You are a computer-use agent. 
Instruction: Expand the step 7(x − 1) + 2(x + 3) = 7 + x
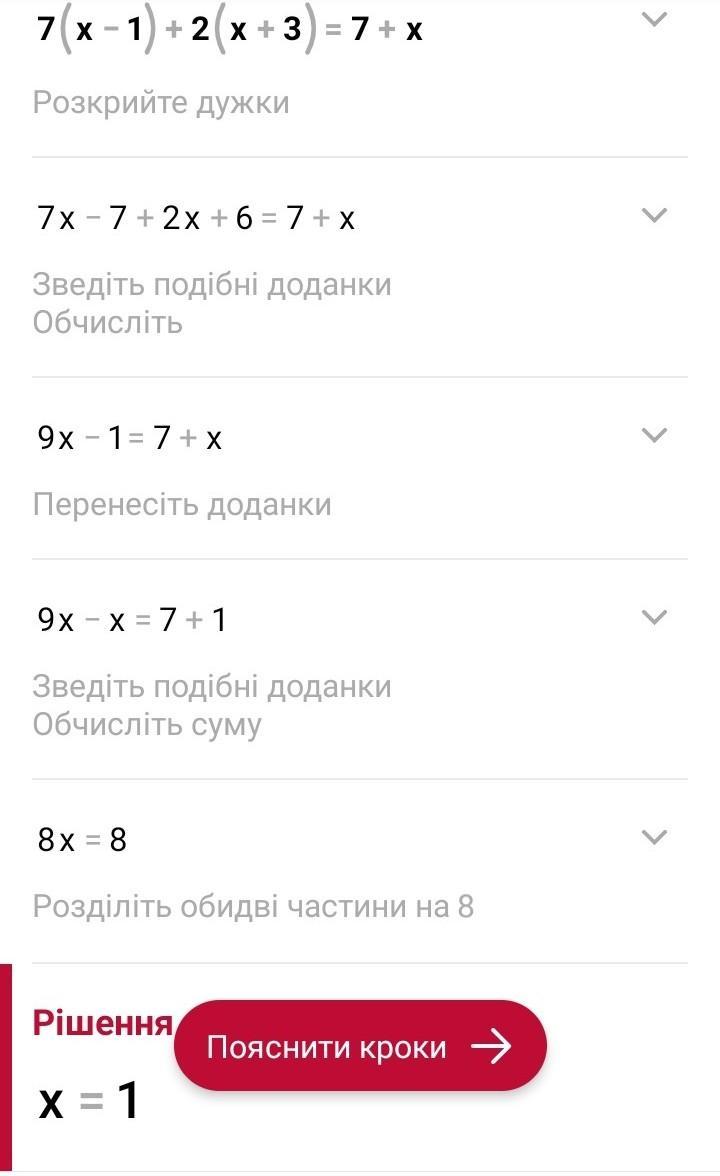pos(655,20)
